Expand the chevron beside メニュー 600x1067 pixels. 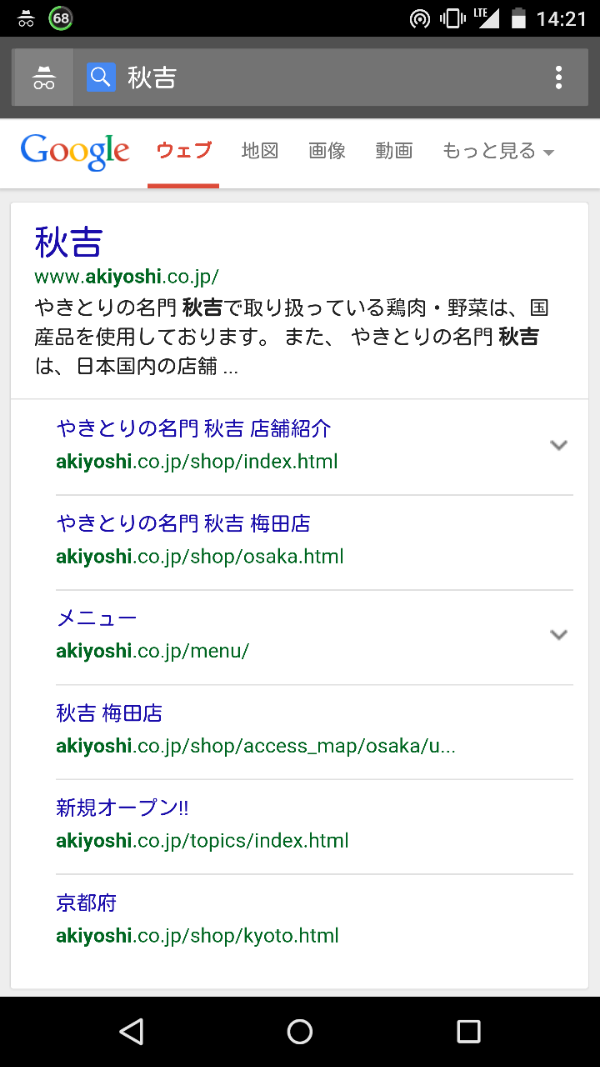[x=559, y=635]
